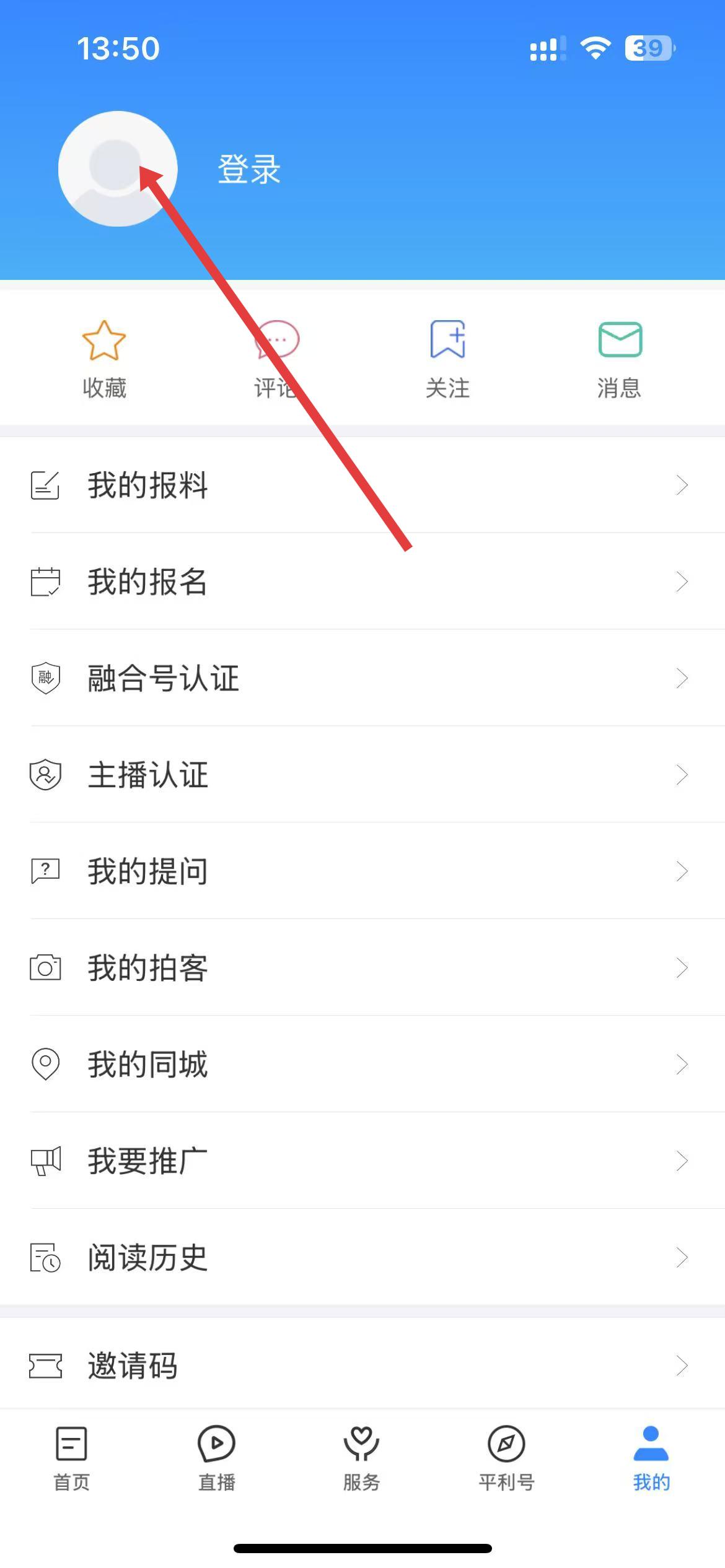Open the 我的提问 row

tap(362, 871)
